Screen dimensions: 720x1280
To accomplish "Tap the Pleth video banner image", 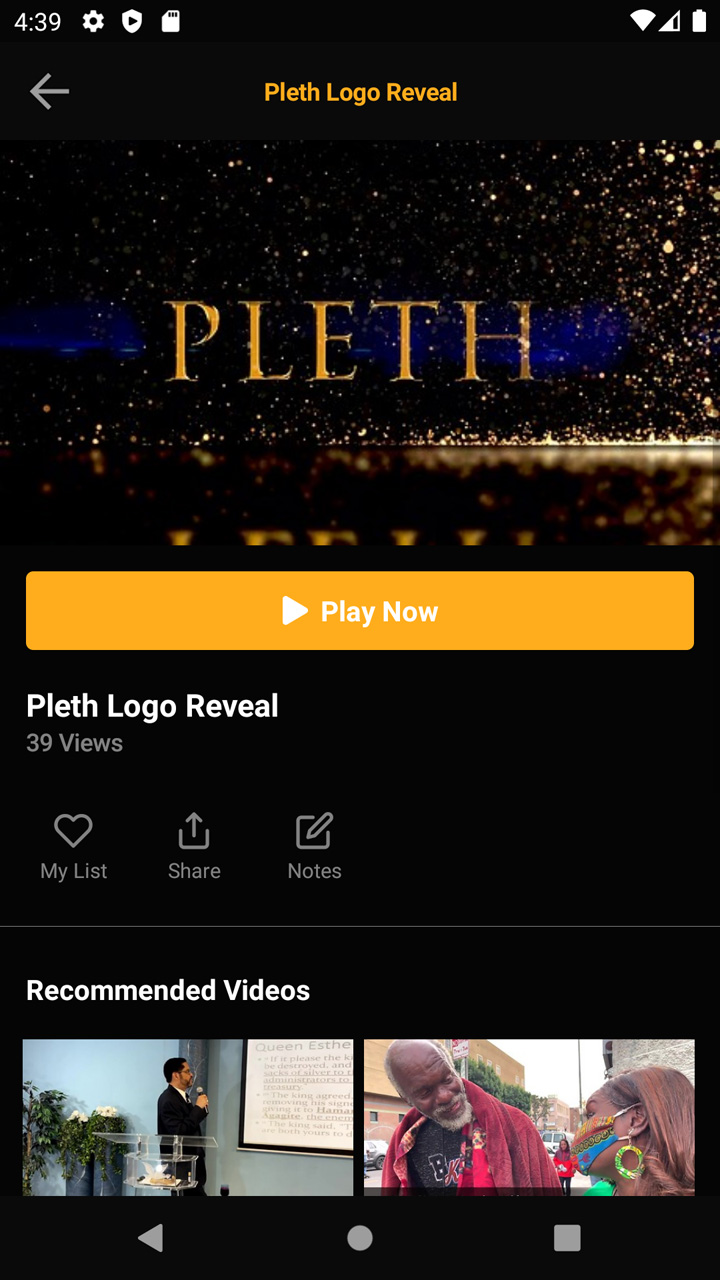I will [360, 342].
